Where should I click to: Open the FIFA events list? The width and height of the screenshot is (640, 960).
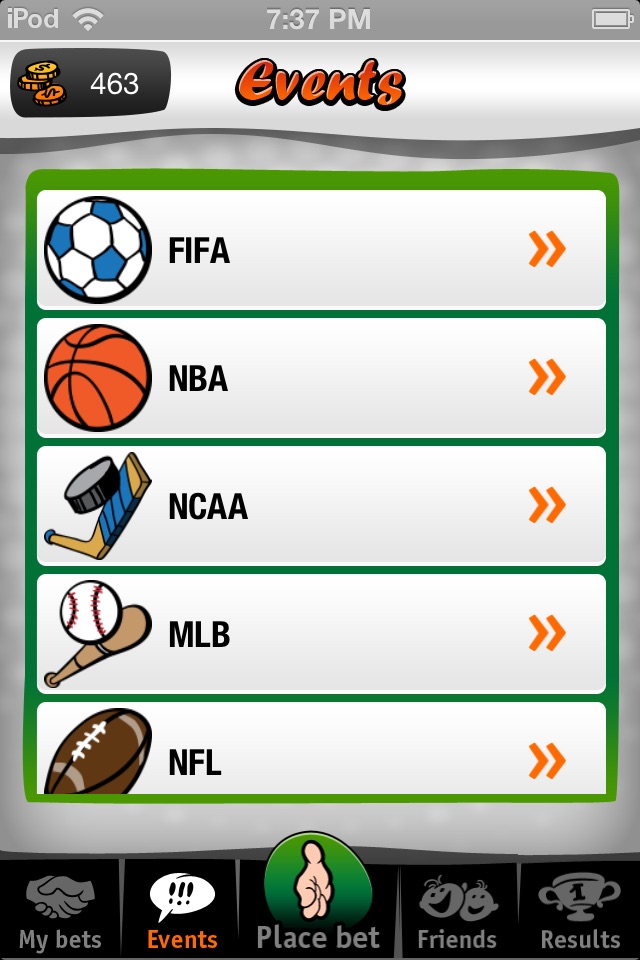[x=321, y=250]
